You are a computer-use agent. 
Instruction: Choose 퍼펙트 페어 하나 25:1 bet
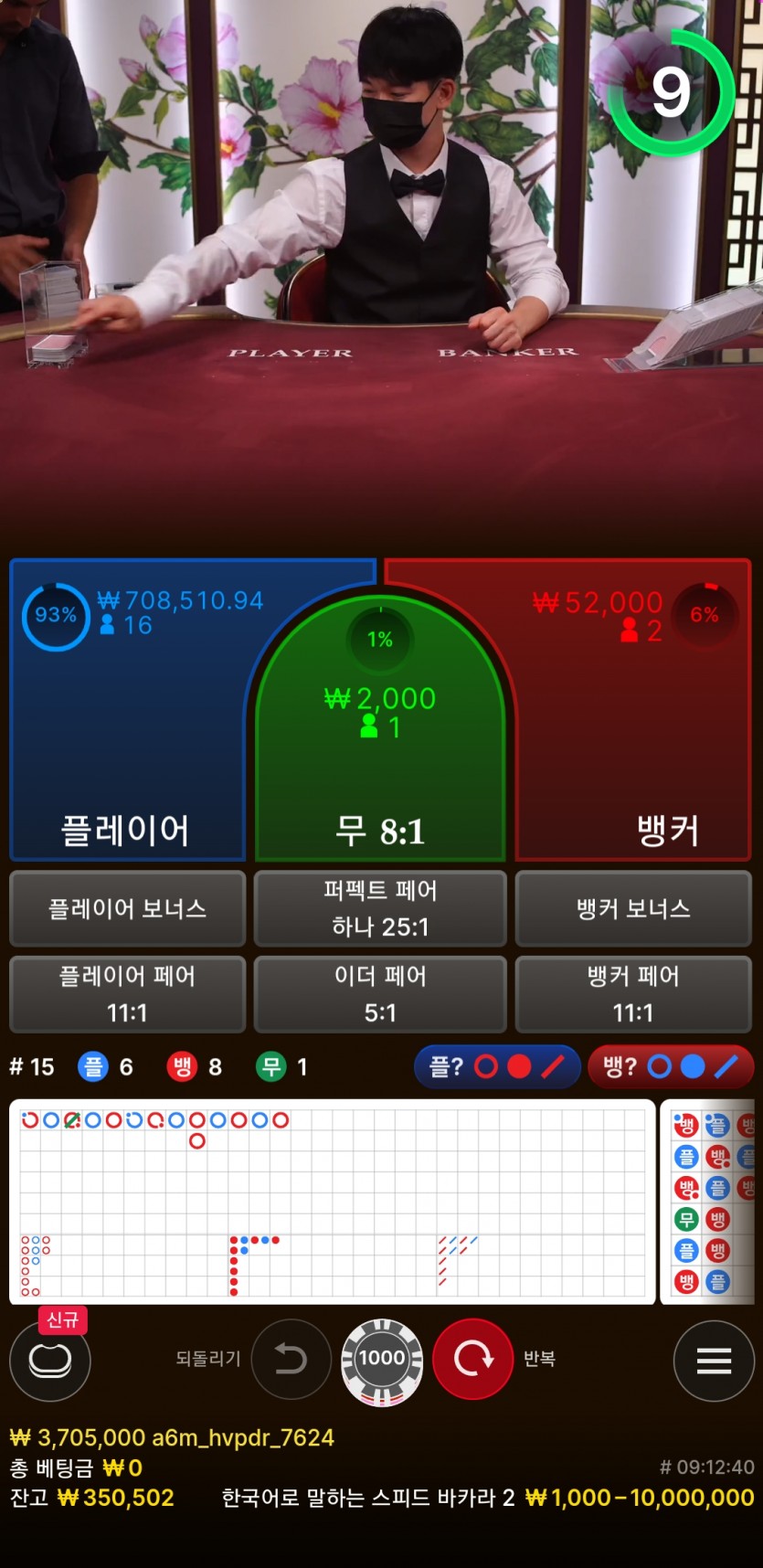pos(380,908)
